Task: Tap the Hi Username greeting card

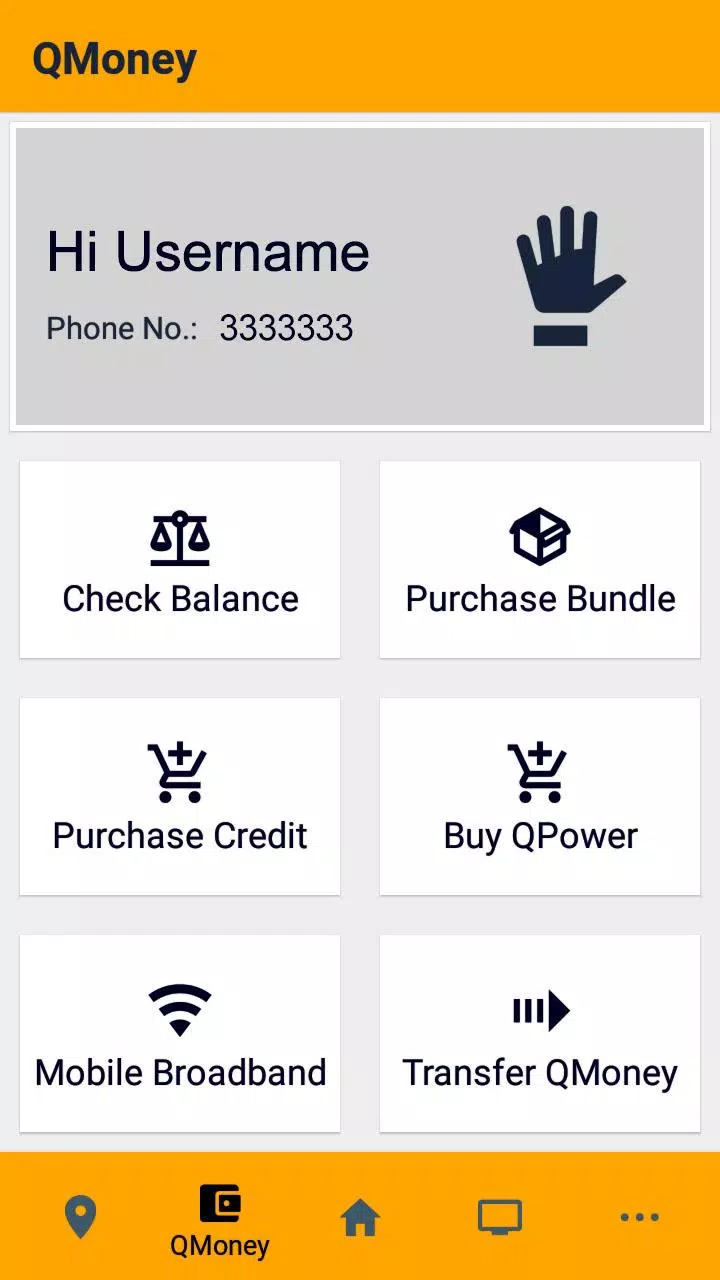Action: [x=360, y=275]
